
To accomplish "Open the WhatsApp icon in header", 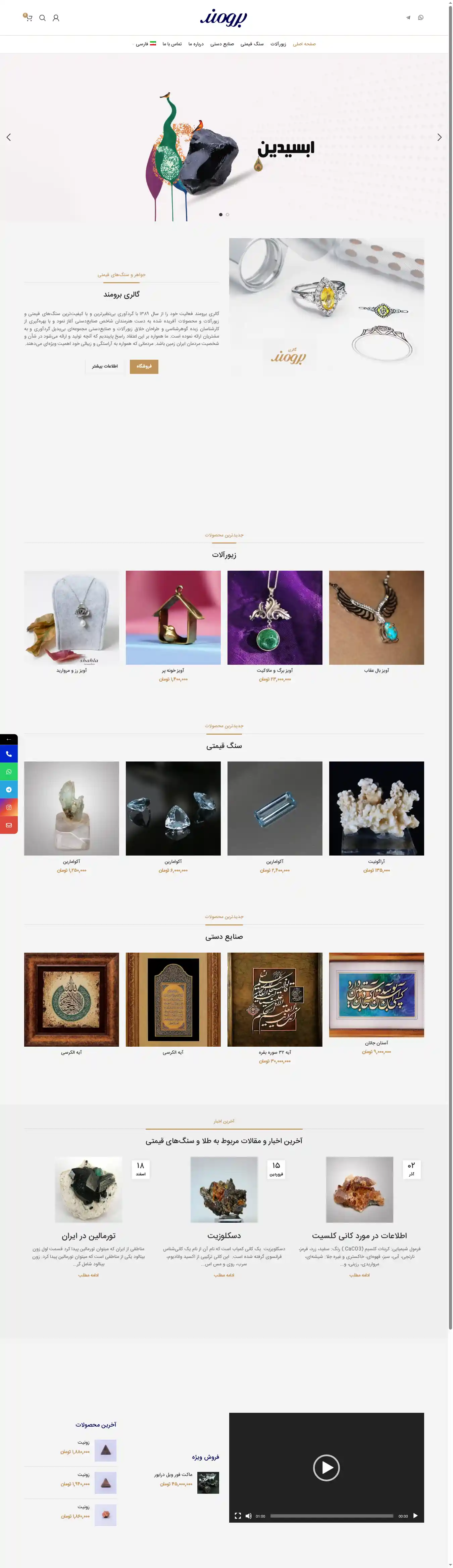I will click(x=421, y=18).
